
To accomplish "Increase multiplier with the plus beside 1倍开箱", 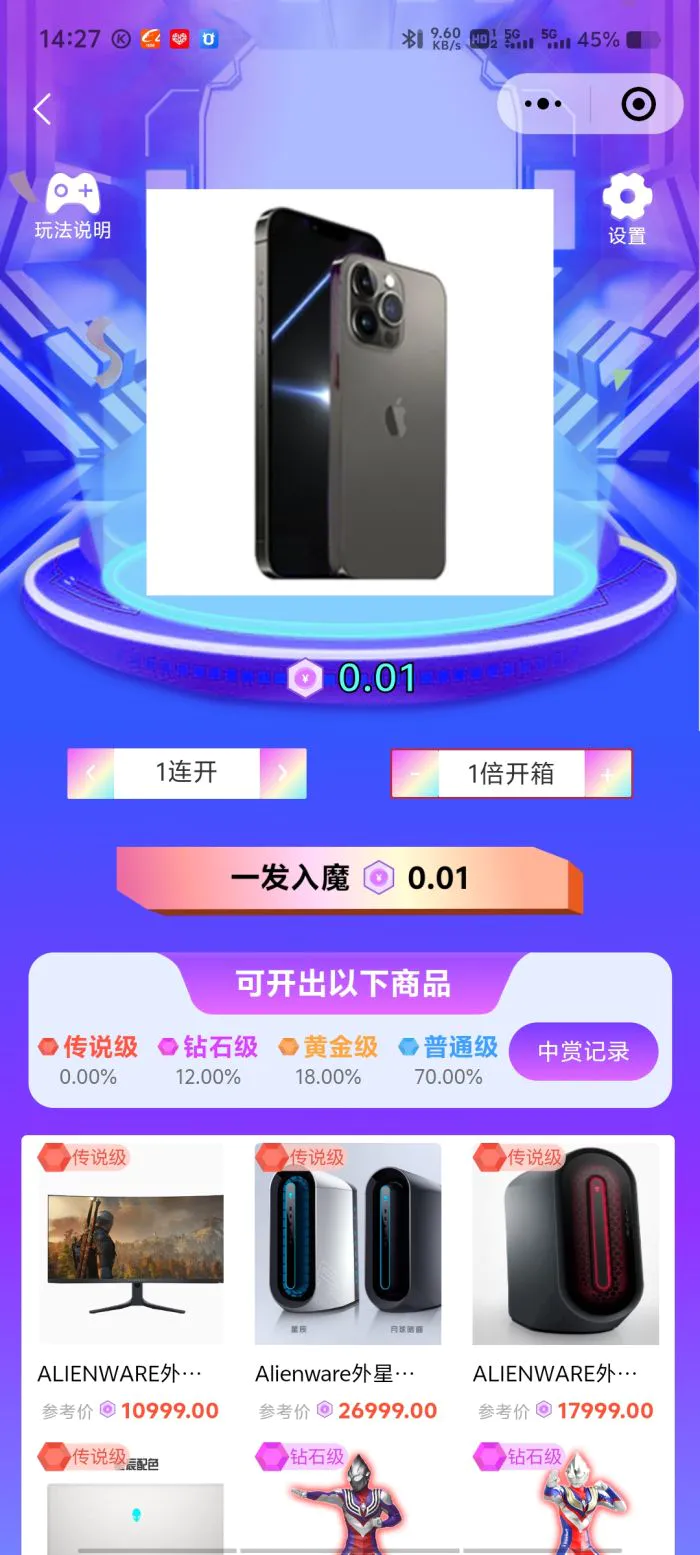I will click(608, 774).
